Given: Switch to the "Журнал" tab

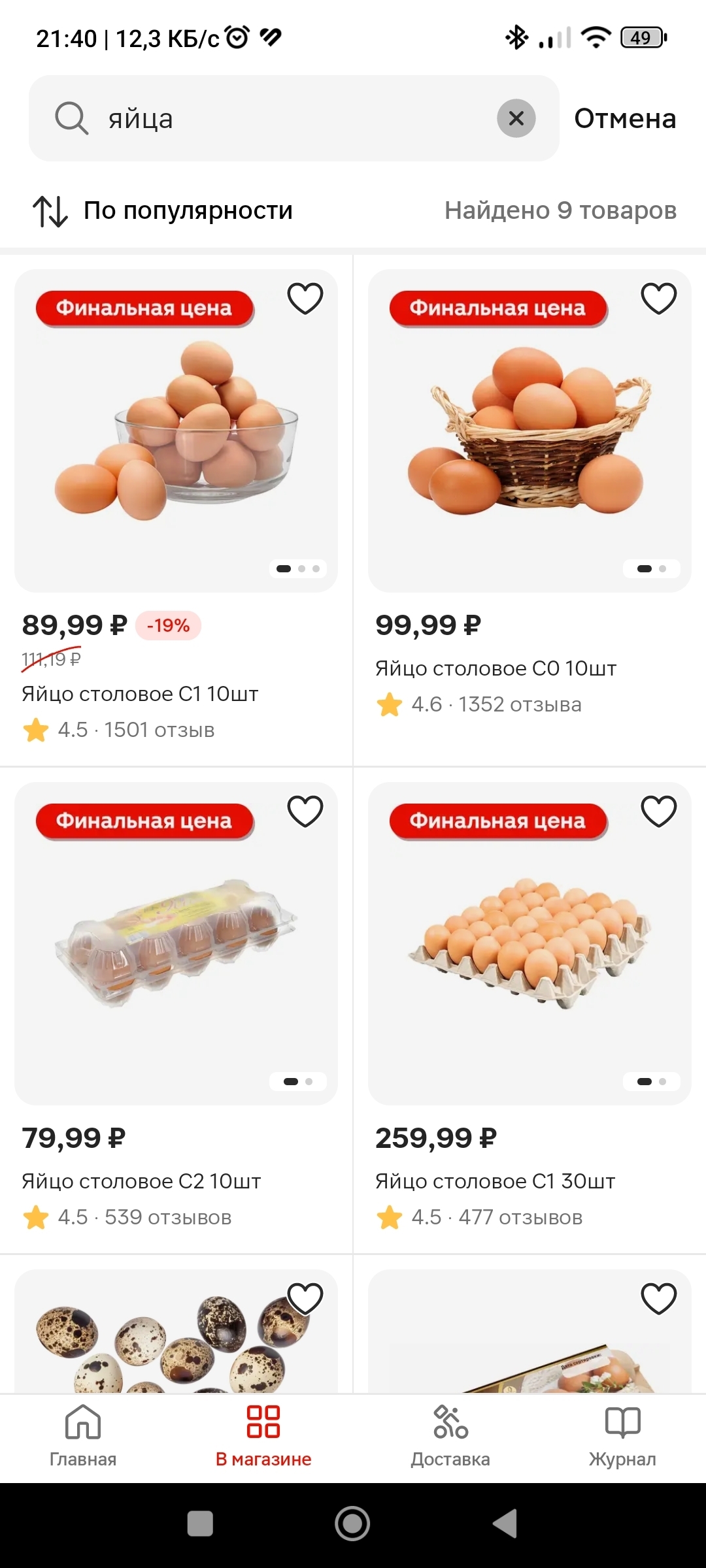Looking at the screenshot, I should click(622, 1435).
